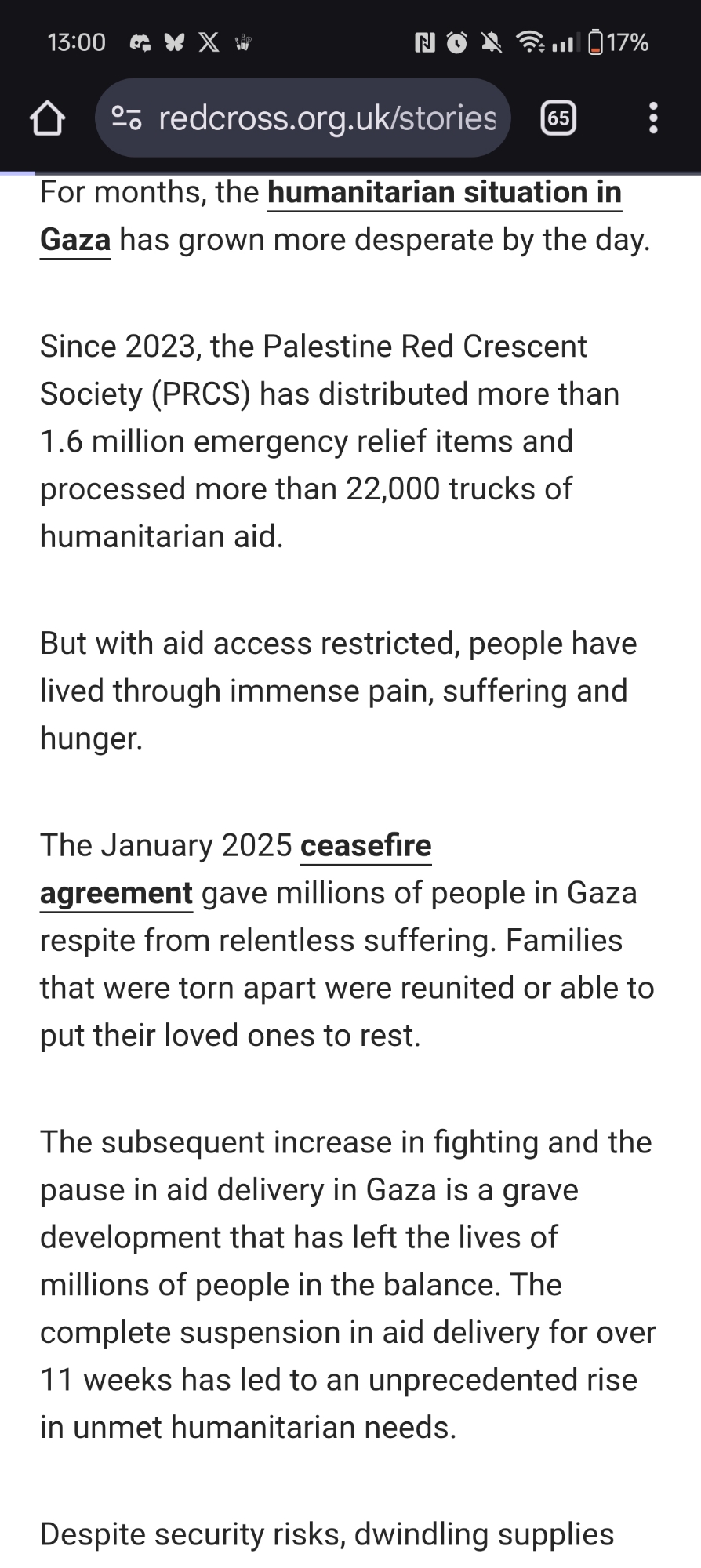This screenshot has width=701, height=1568.
Task: Open the tab switcher showing 65 tabs
Action: (558, 118)
